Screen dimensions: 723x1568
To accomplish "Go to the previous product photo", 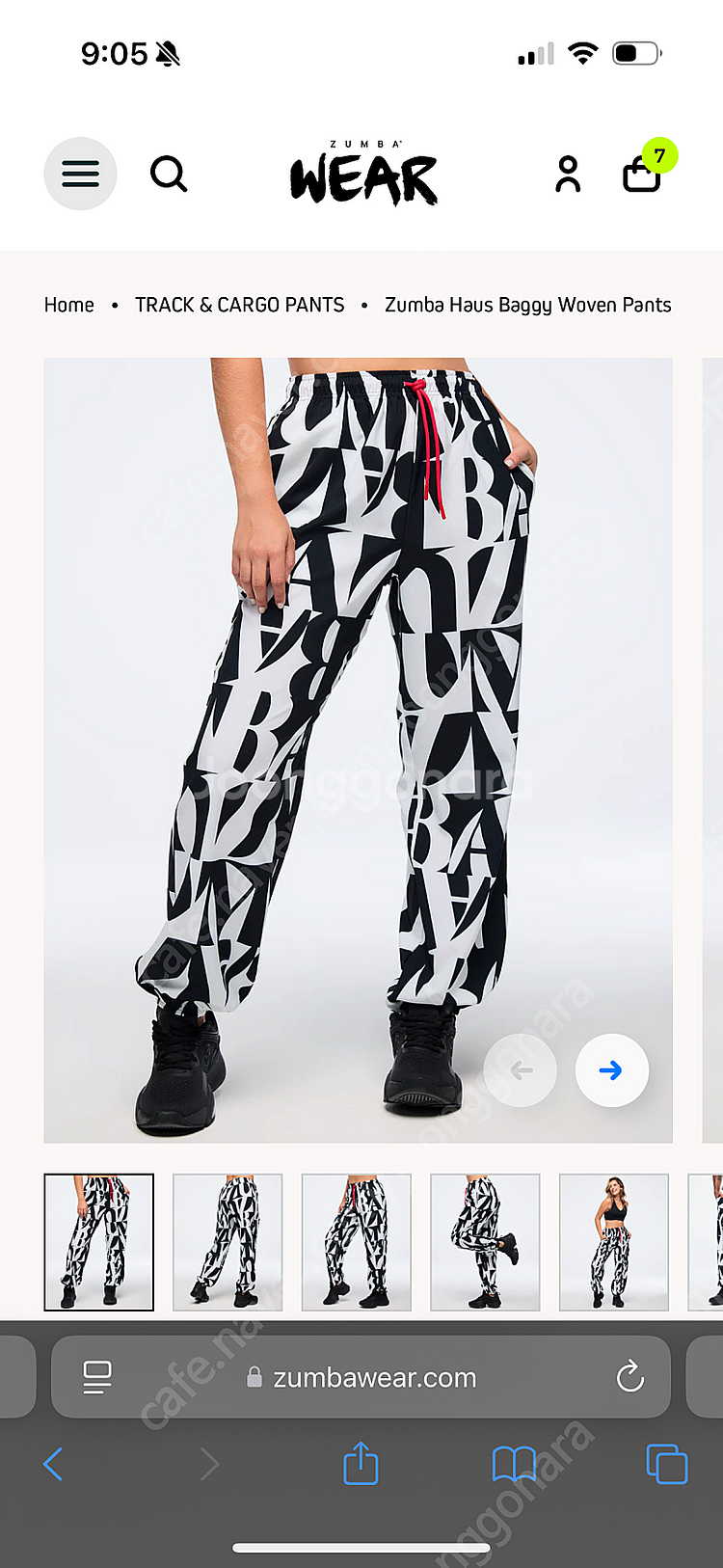I will [521, 1070].
